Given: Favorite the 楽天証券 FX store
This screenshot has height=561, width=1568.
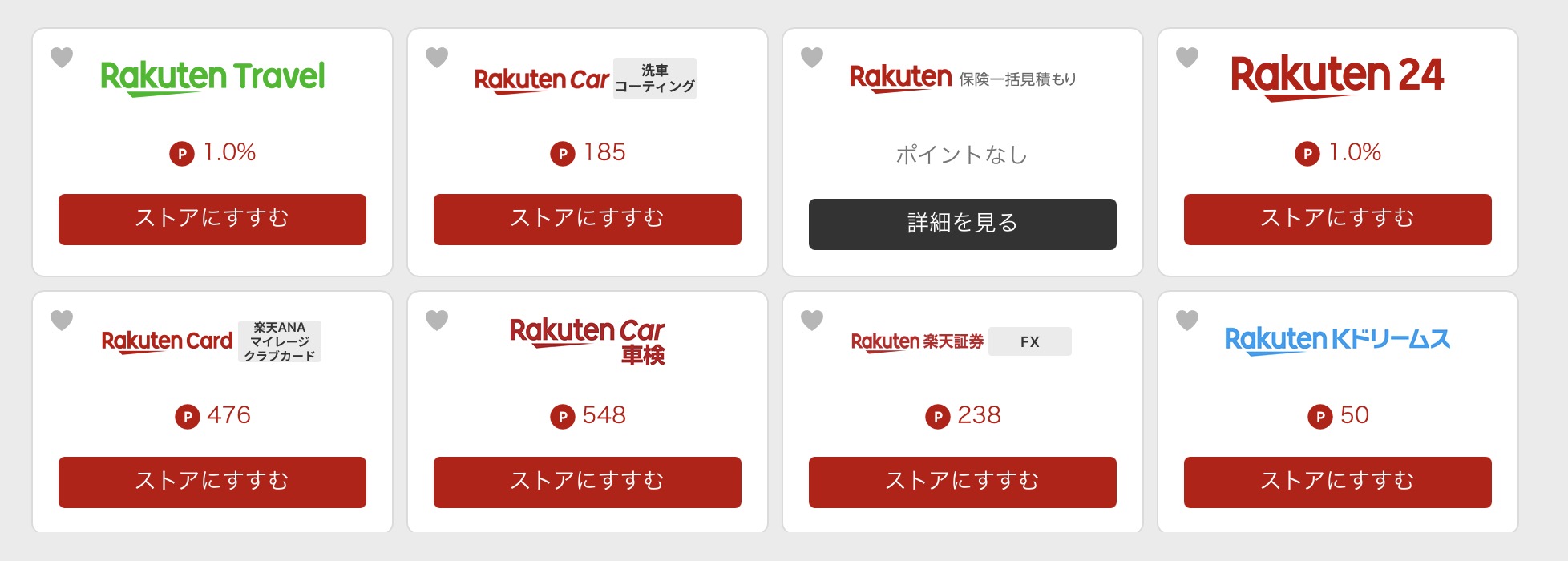Looking at the screenshot, I should click(812, 320).
